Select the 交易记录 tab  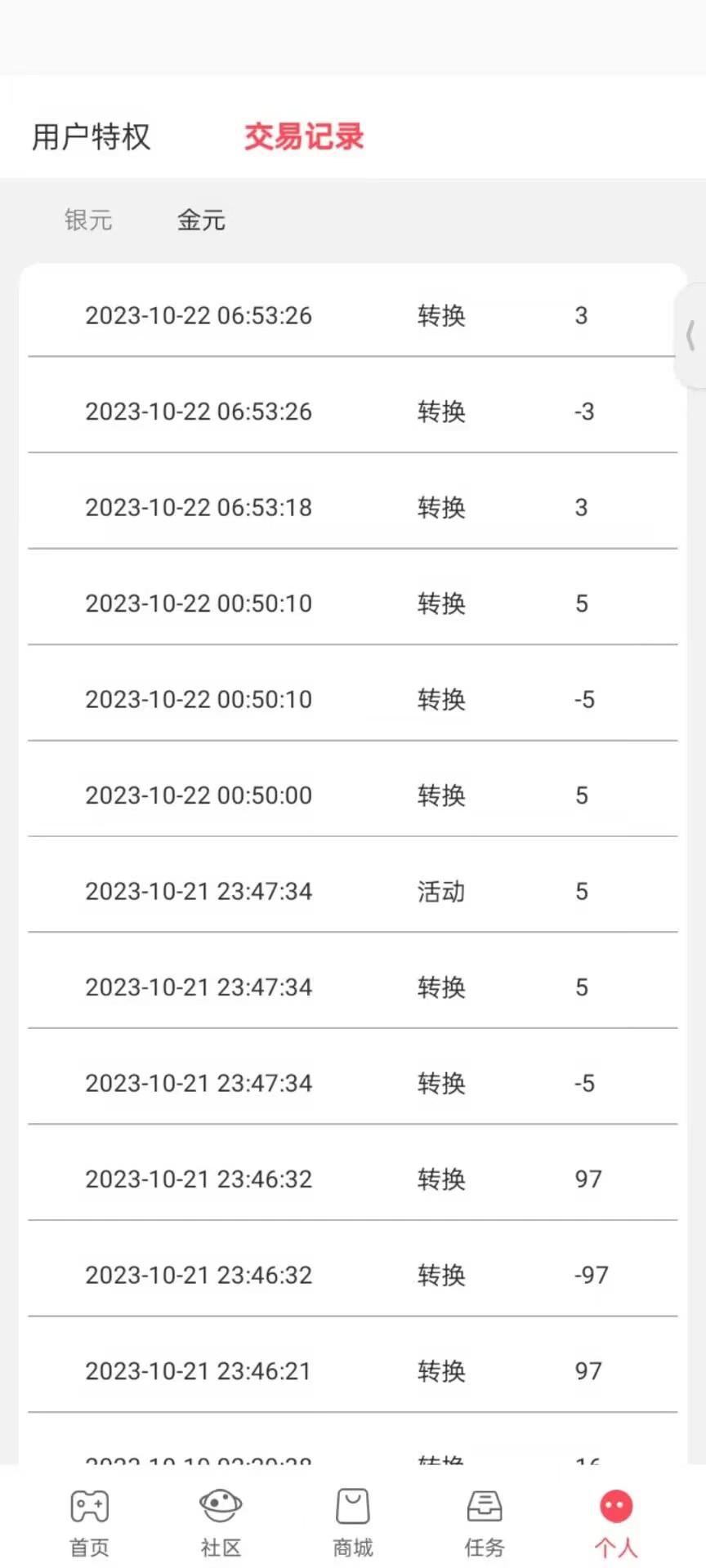[303, 137]
